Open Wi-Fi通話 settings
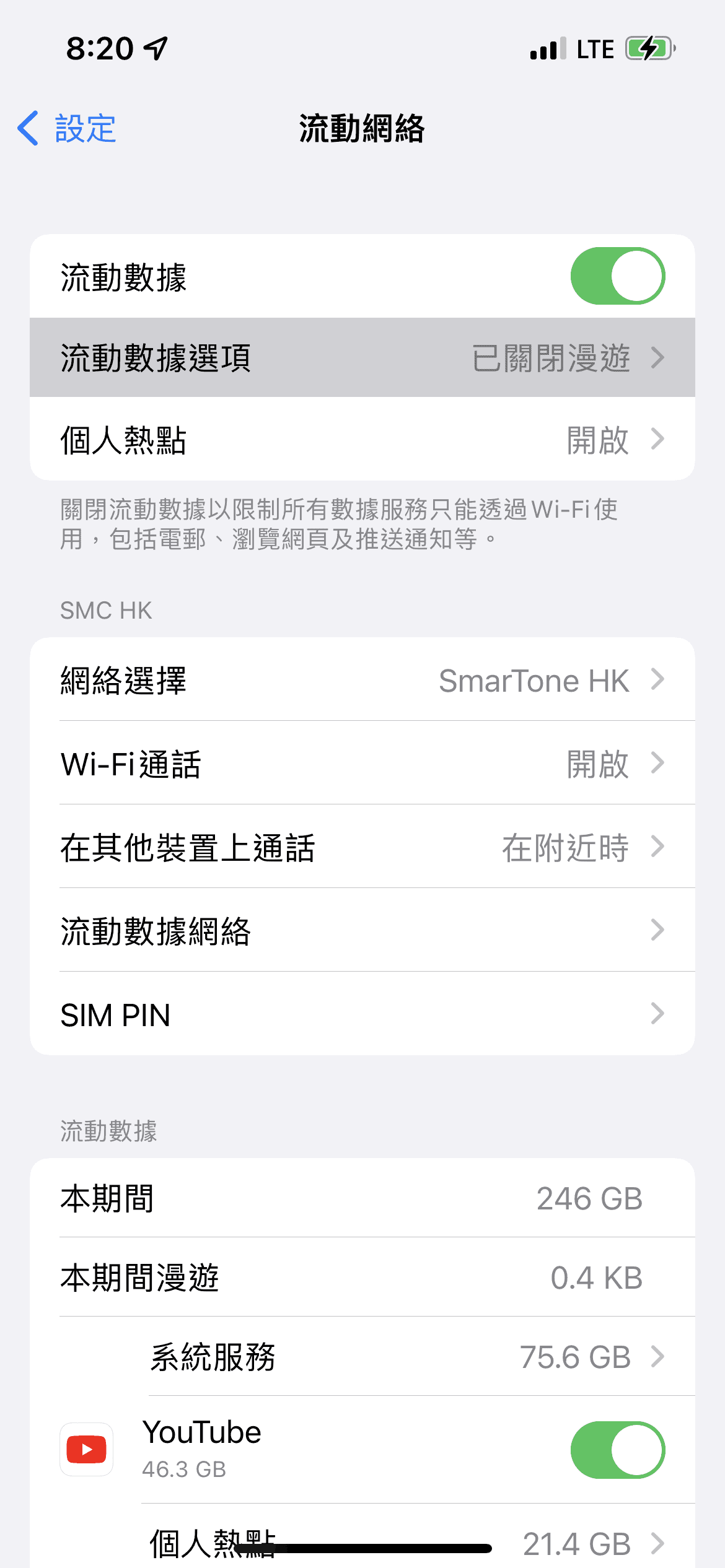Image resolution: width=725 pixels, height=1568 pixels. (x=362, y=763)
